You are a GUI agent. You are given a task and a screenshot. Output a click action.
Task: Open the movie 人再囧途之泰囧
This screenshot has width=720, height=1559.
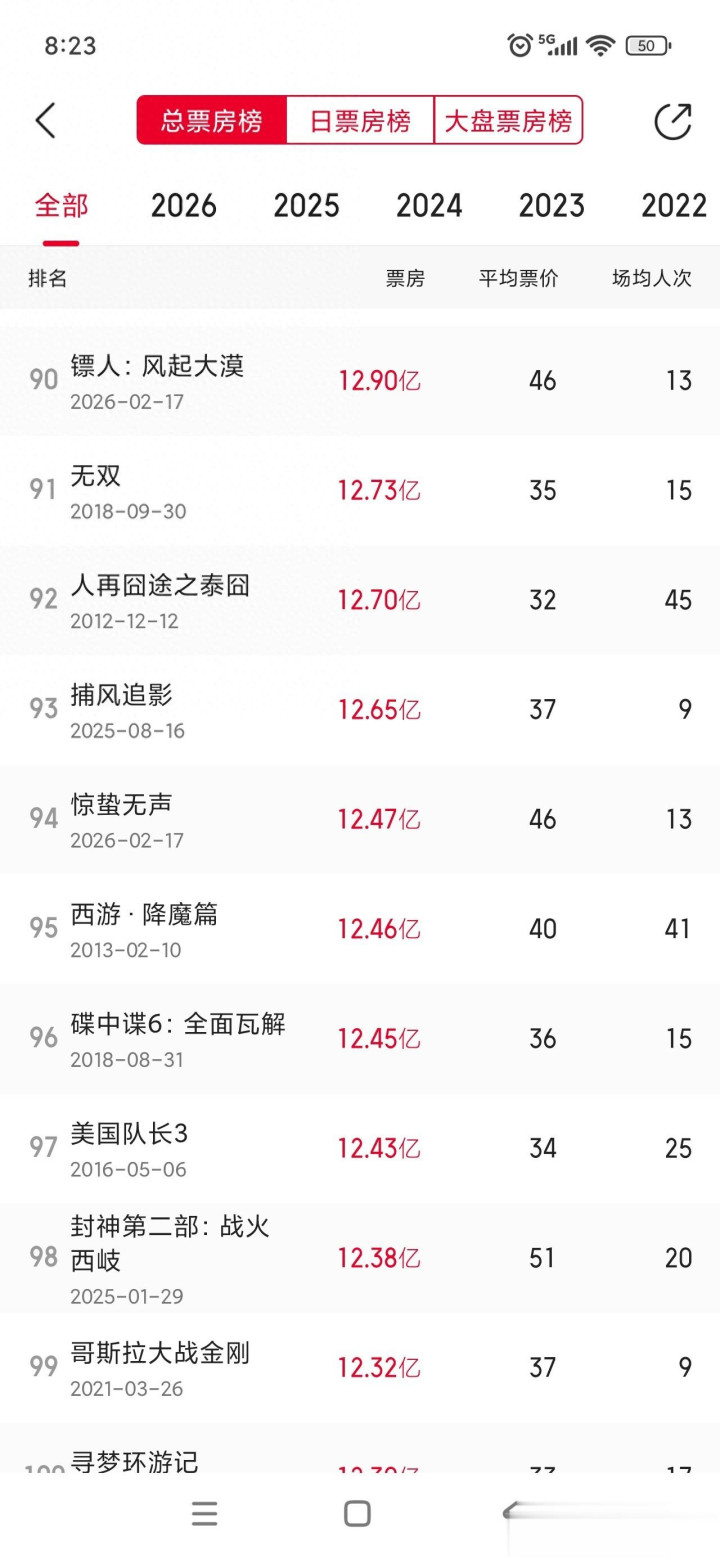pyautogui.click(x=360, y=600)
